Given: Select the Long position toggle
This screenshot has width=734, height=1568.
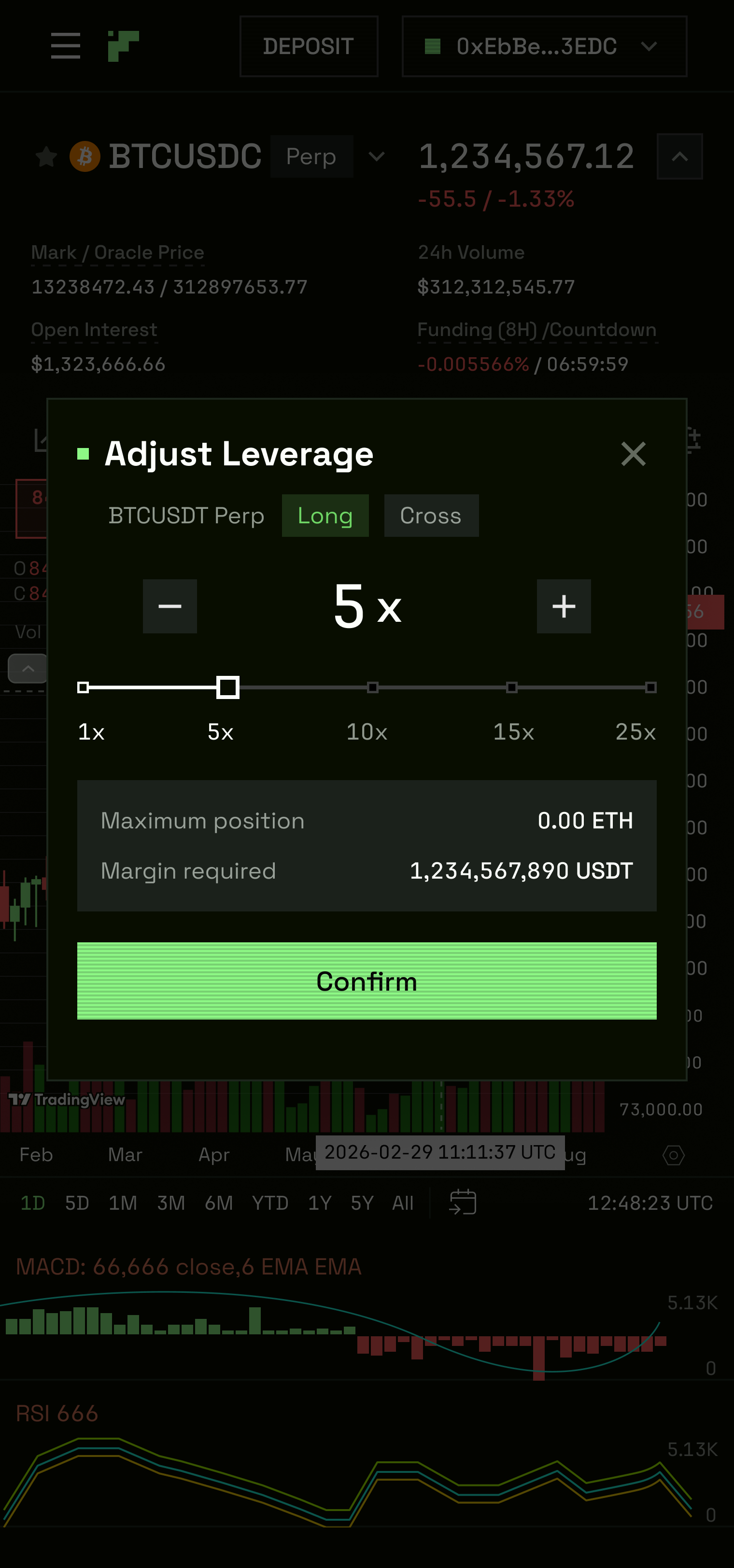Looking at the screenshot, I should (x=325, y=516).
